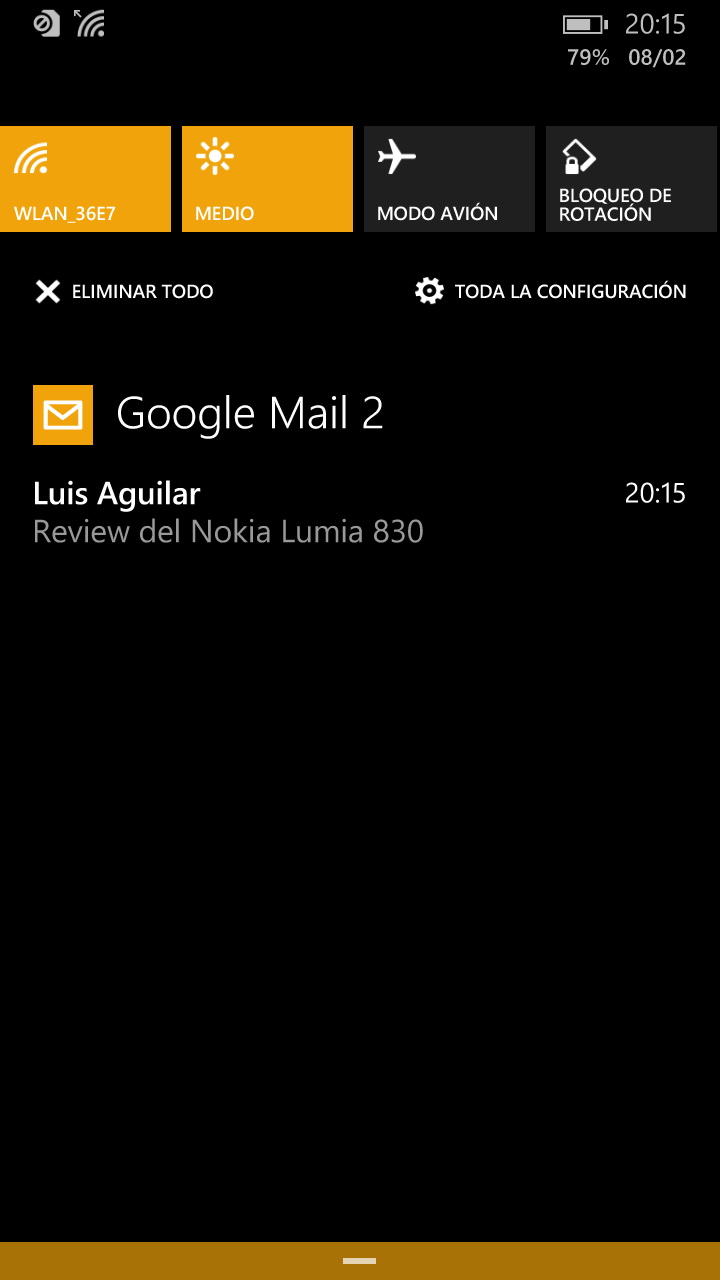Toggle the WLAN_36E7 Wi-Fi tile
Image resolution: width=720 pixels, height=1280 pixels.
(x=85, y=179)
